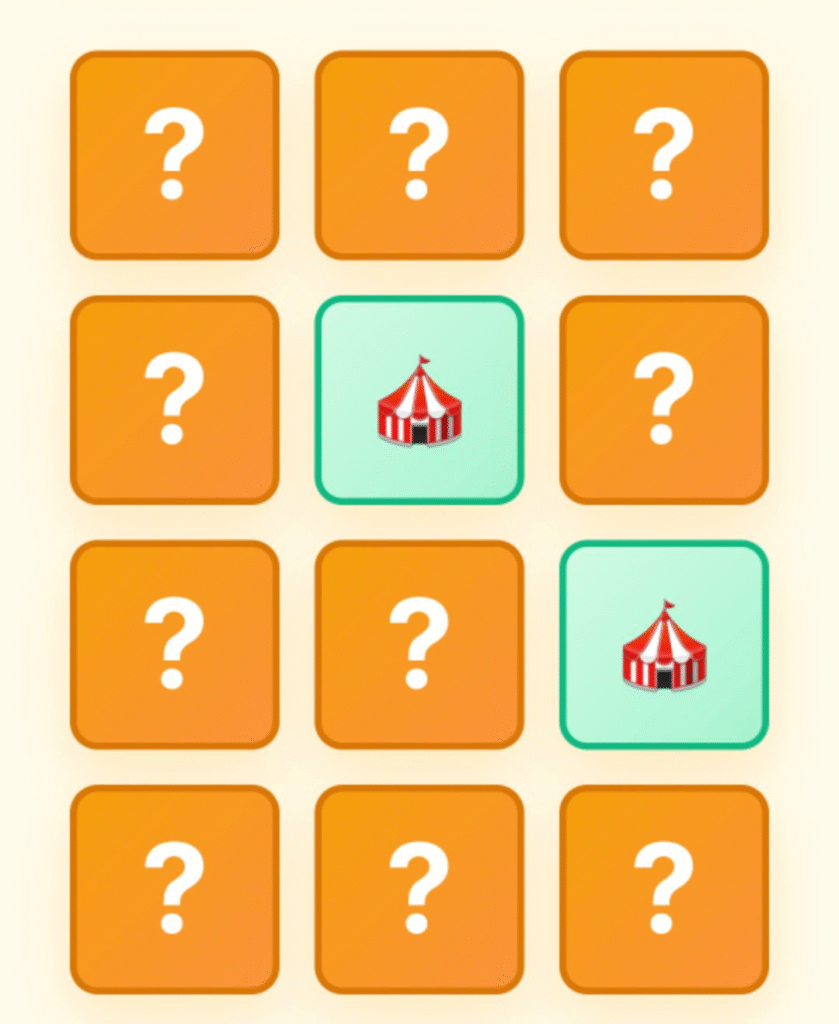The width and height of the screenshot is (839, 1024).
Task: Turn over the leftmost card in the third row
Action: [174, 644]
